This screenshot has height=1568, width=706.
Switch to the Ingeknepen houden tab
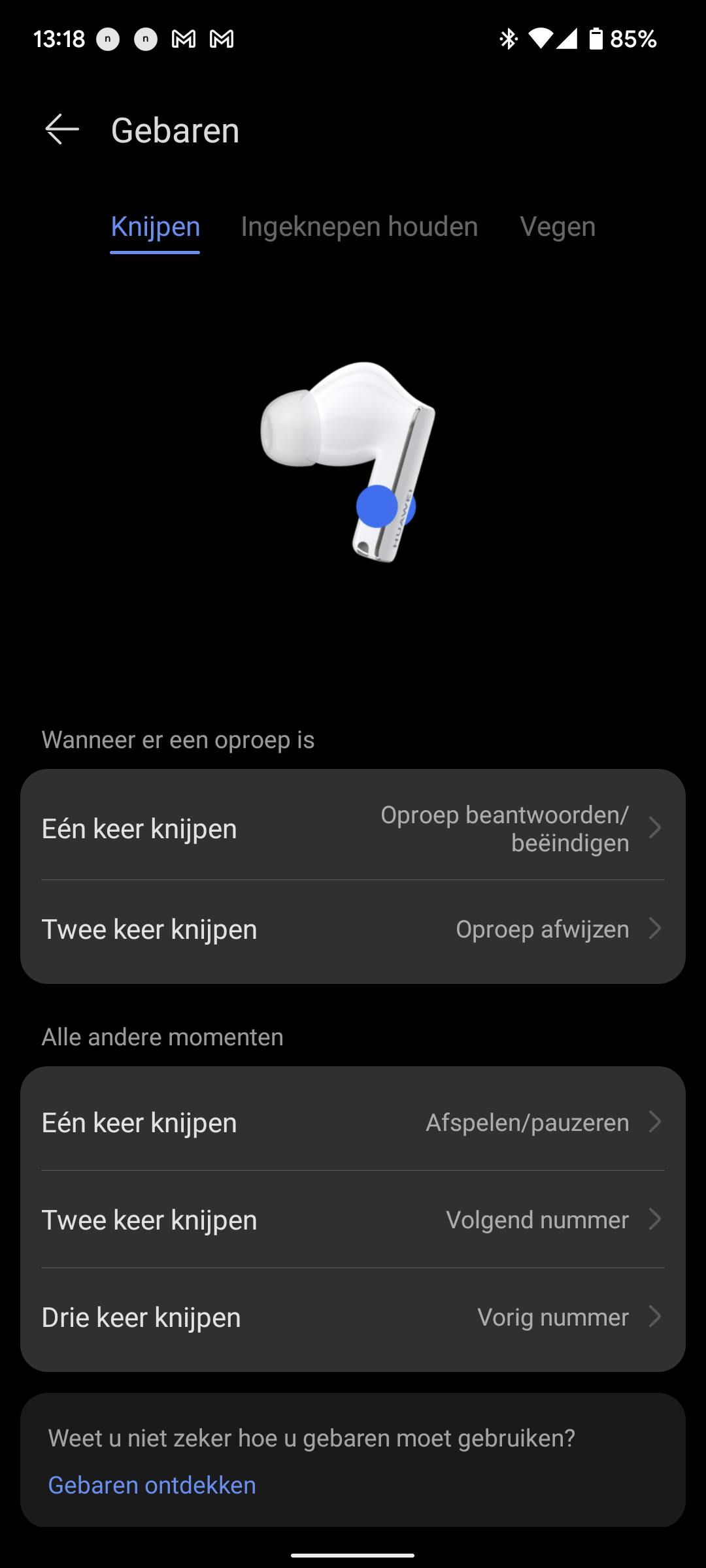pos(360,227)
